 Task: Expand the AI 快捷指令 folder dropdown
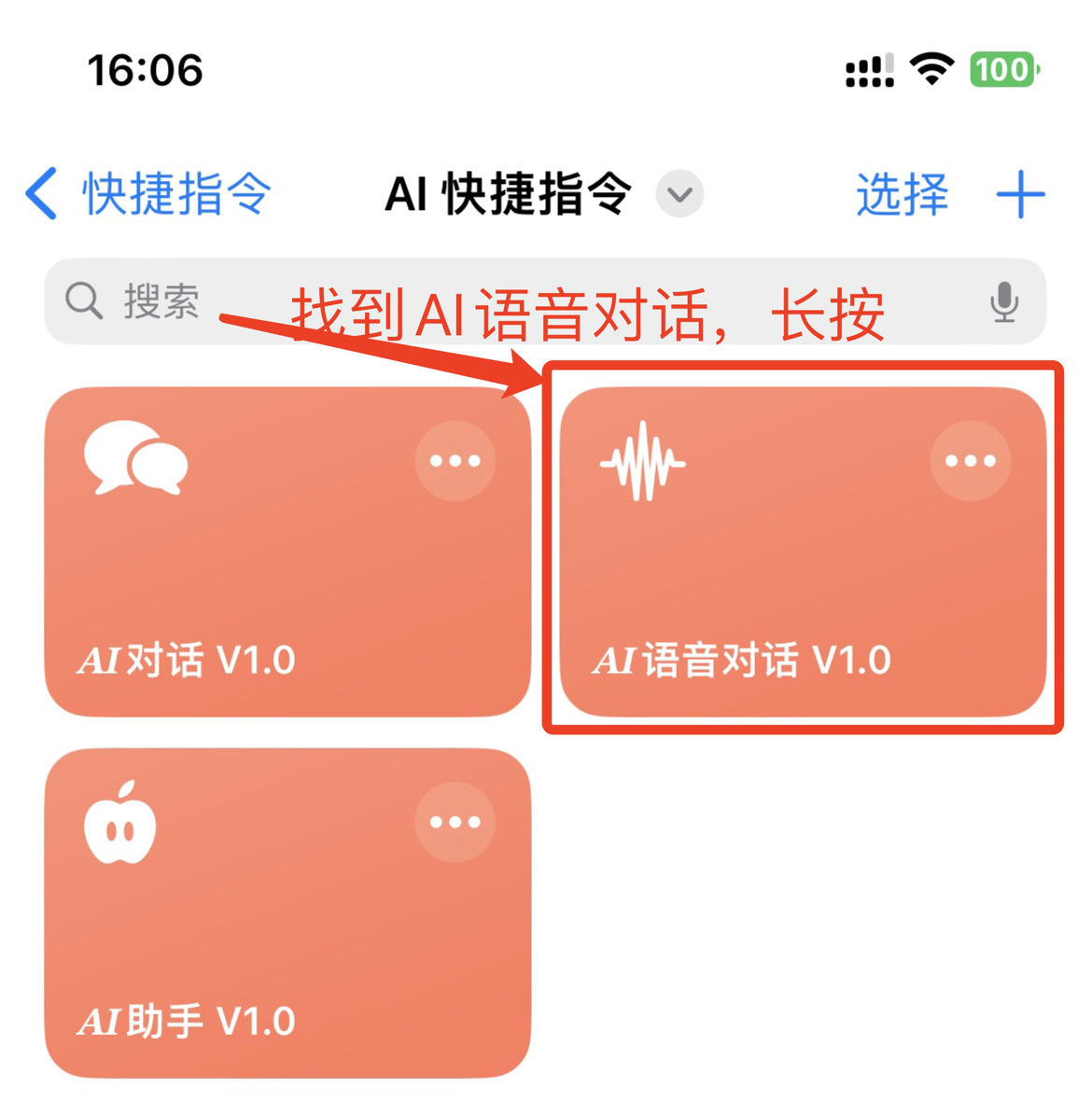pos(679,194)
